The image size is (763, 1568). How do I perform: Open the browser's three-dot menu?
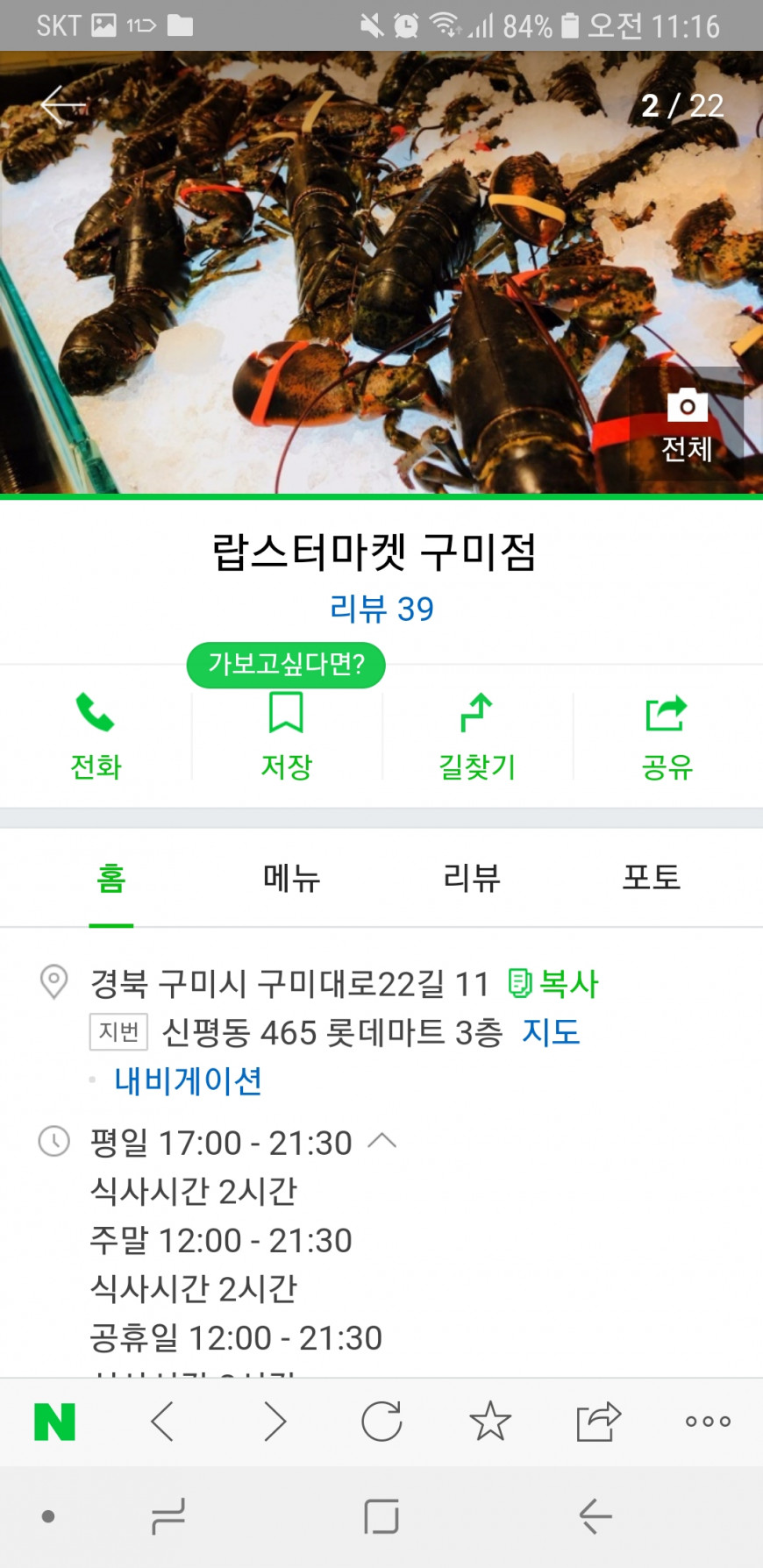coord(708,1422)
